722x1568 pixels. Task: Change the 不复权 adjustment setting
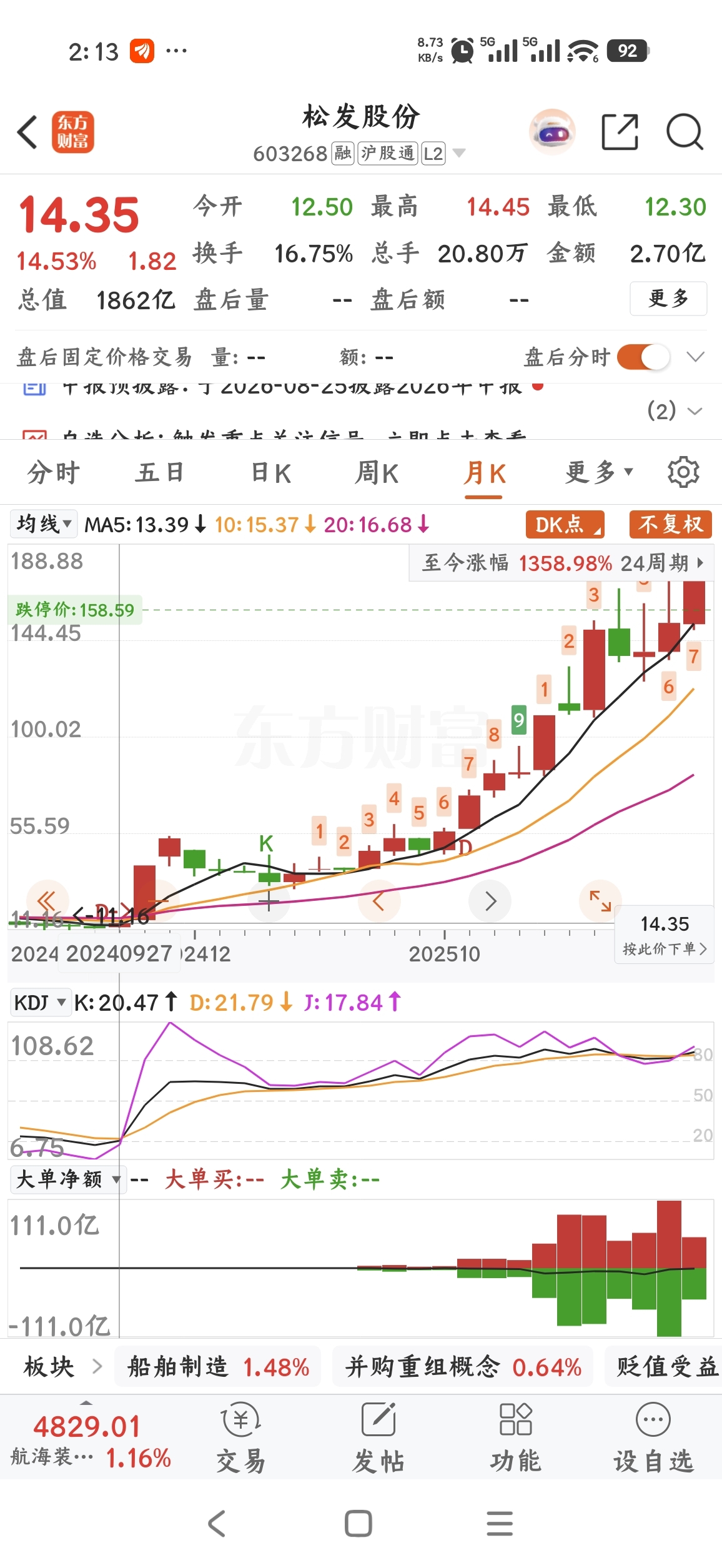[x=670, y=524]
